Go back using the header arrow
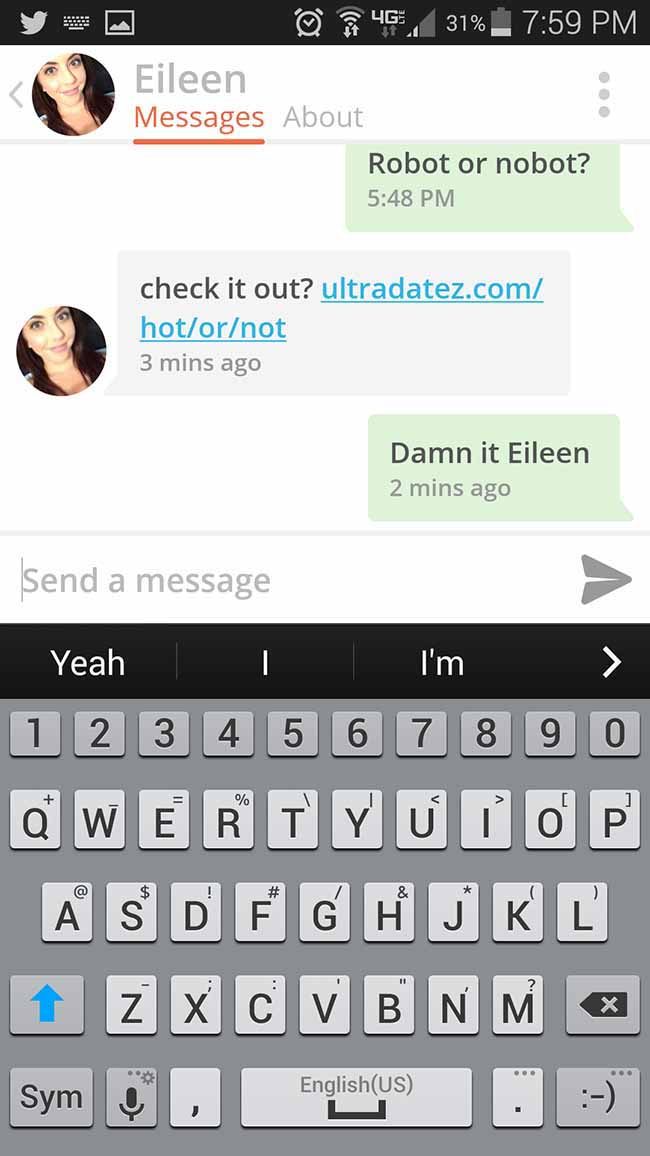Screen dimensions: 650x1156 [x=16, y=94]
